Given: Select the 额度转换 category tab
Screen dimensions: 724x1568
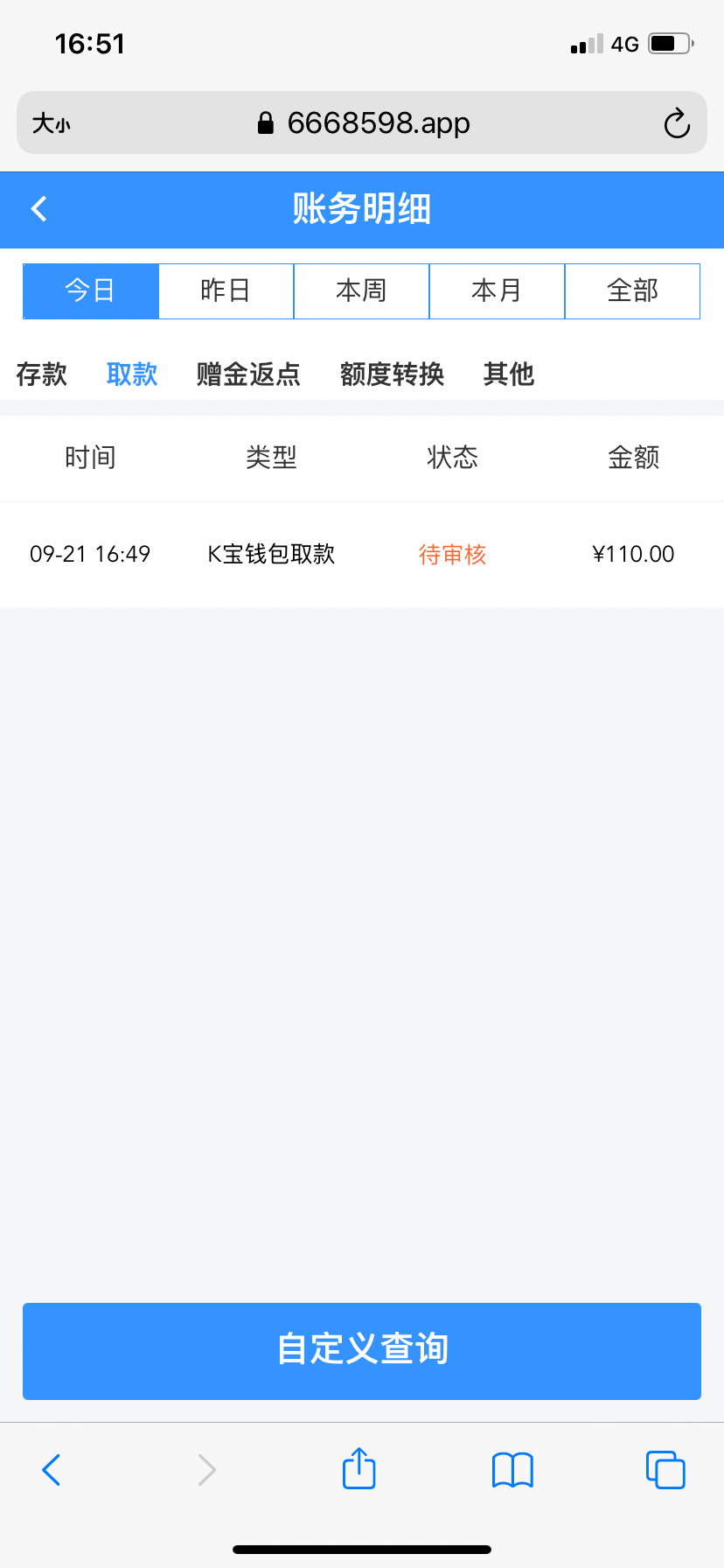Looking at the screenshot, I should pyautogui.click(x=391, y=374).
